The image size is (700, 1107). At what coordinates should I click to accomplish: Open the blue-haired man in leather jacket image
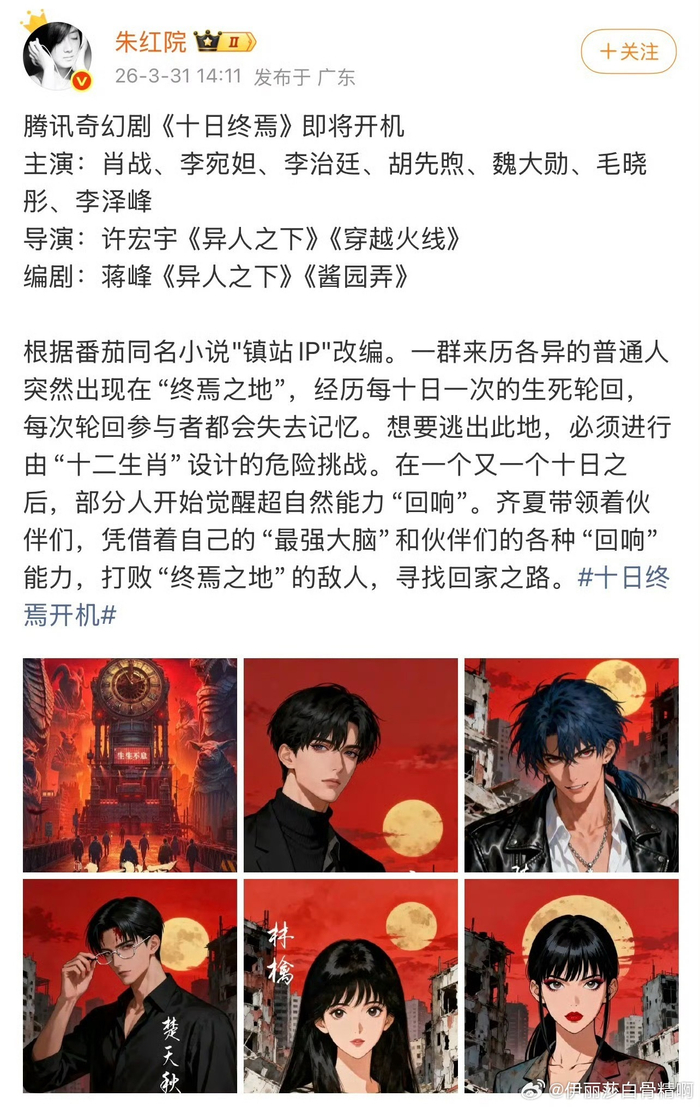(571, 764)
